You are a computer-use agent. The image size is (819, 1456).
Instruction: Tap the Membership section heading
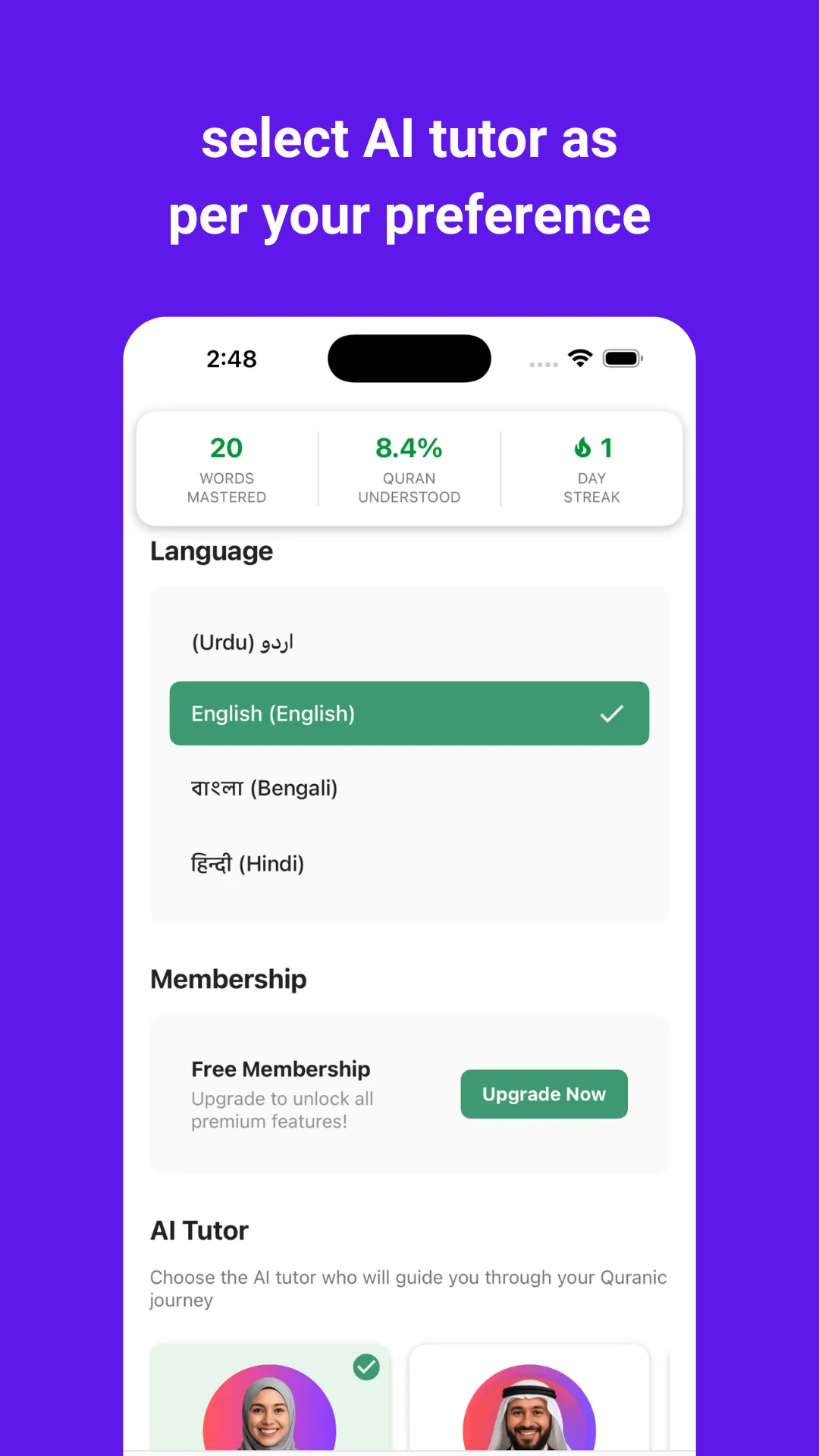pos(227,978)
